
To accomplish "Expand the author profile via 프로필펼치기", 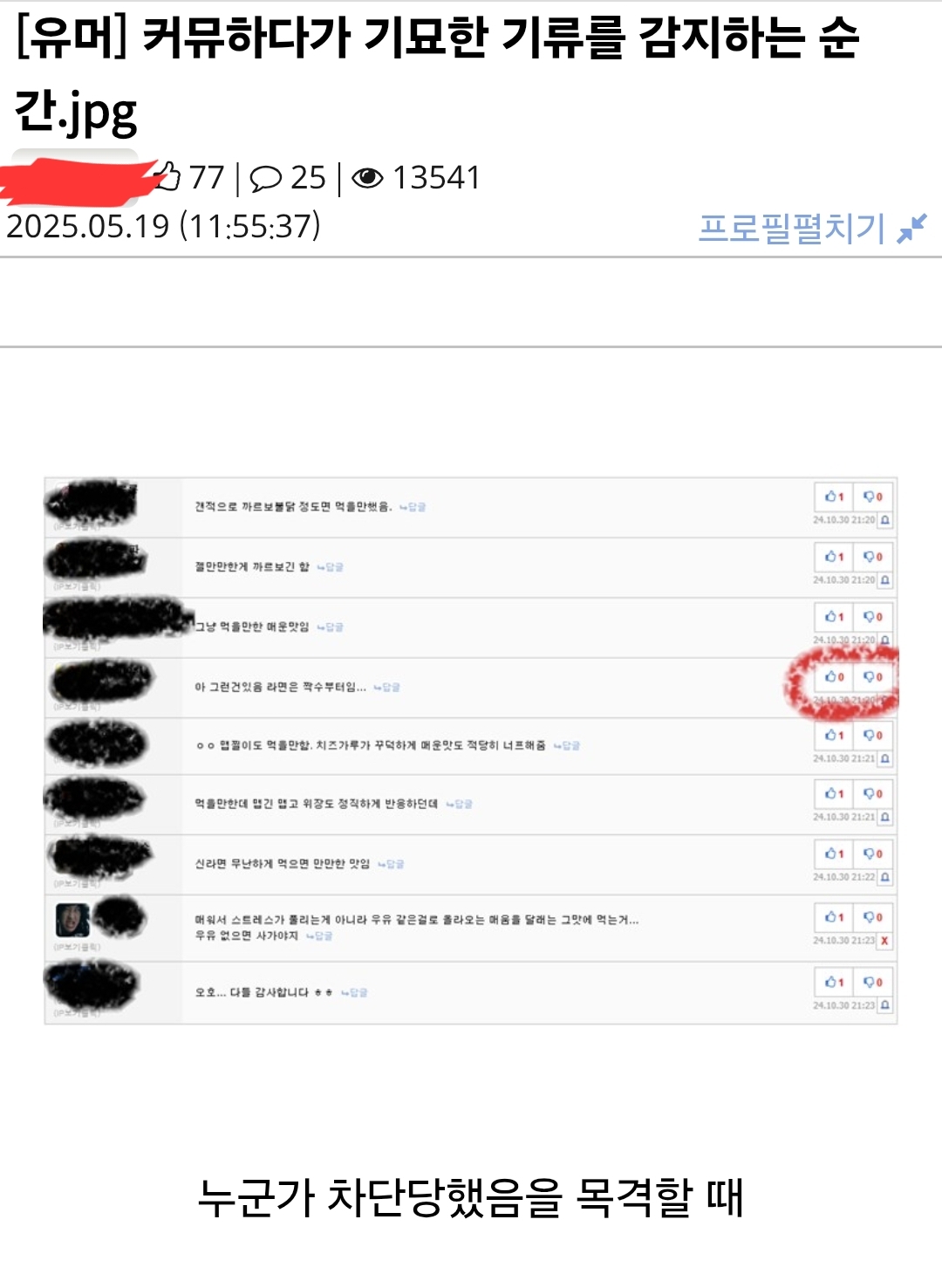I will coord(811,229).
